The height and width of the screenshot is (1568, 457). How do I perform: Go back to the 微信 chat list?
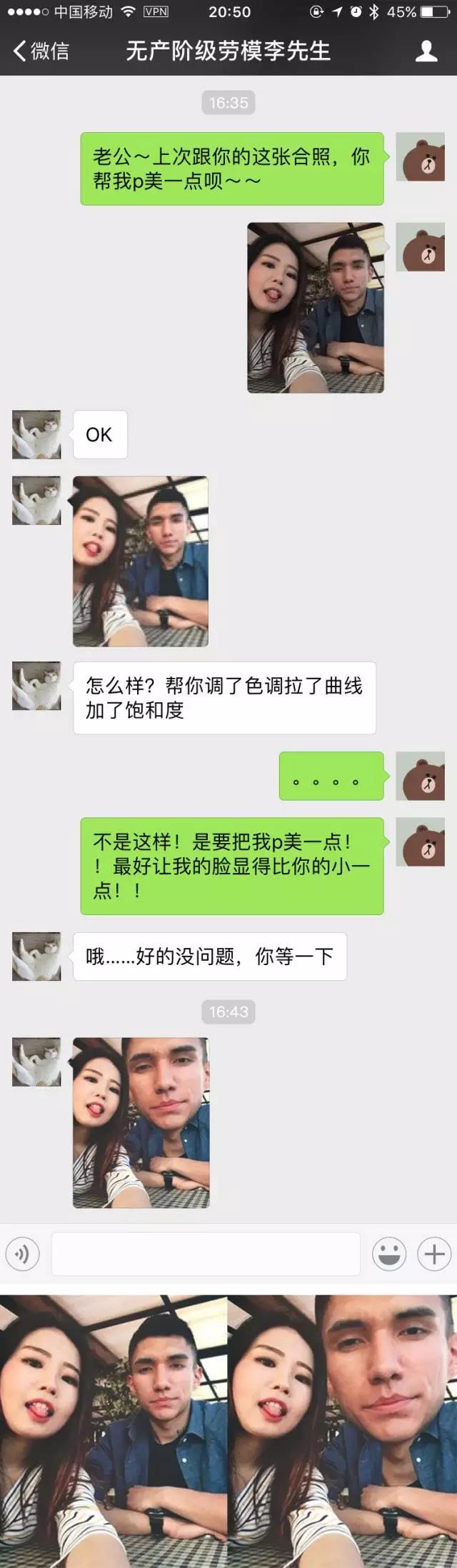pyautogui.click(x=41, y=51)
